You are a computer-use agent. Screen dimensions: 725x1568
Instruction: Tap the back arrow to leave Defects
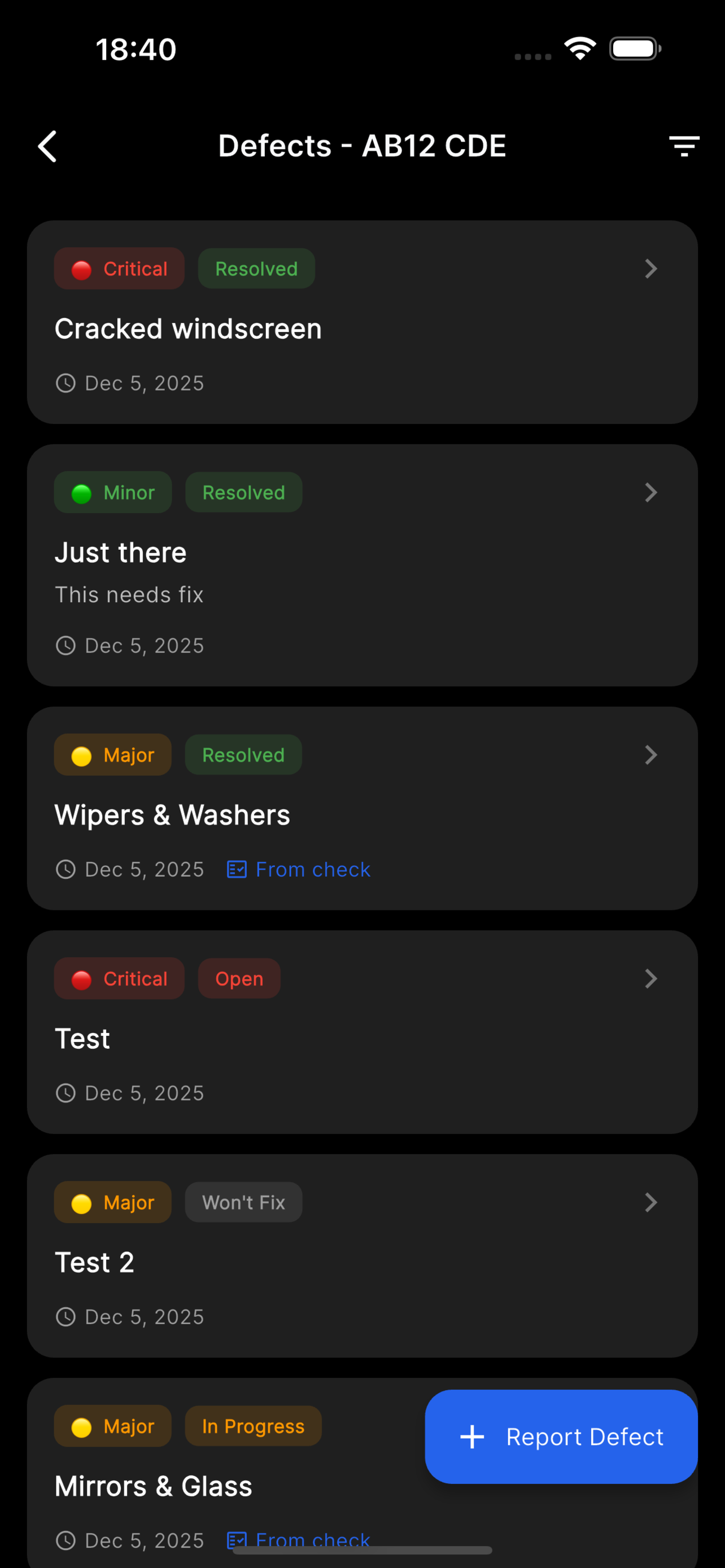click(x=47, y=146)
